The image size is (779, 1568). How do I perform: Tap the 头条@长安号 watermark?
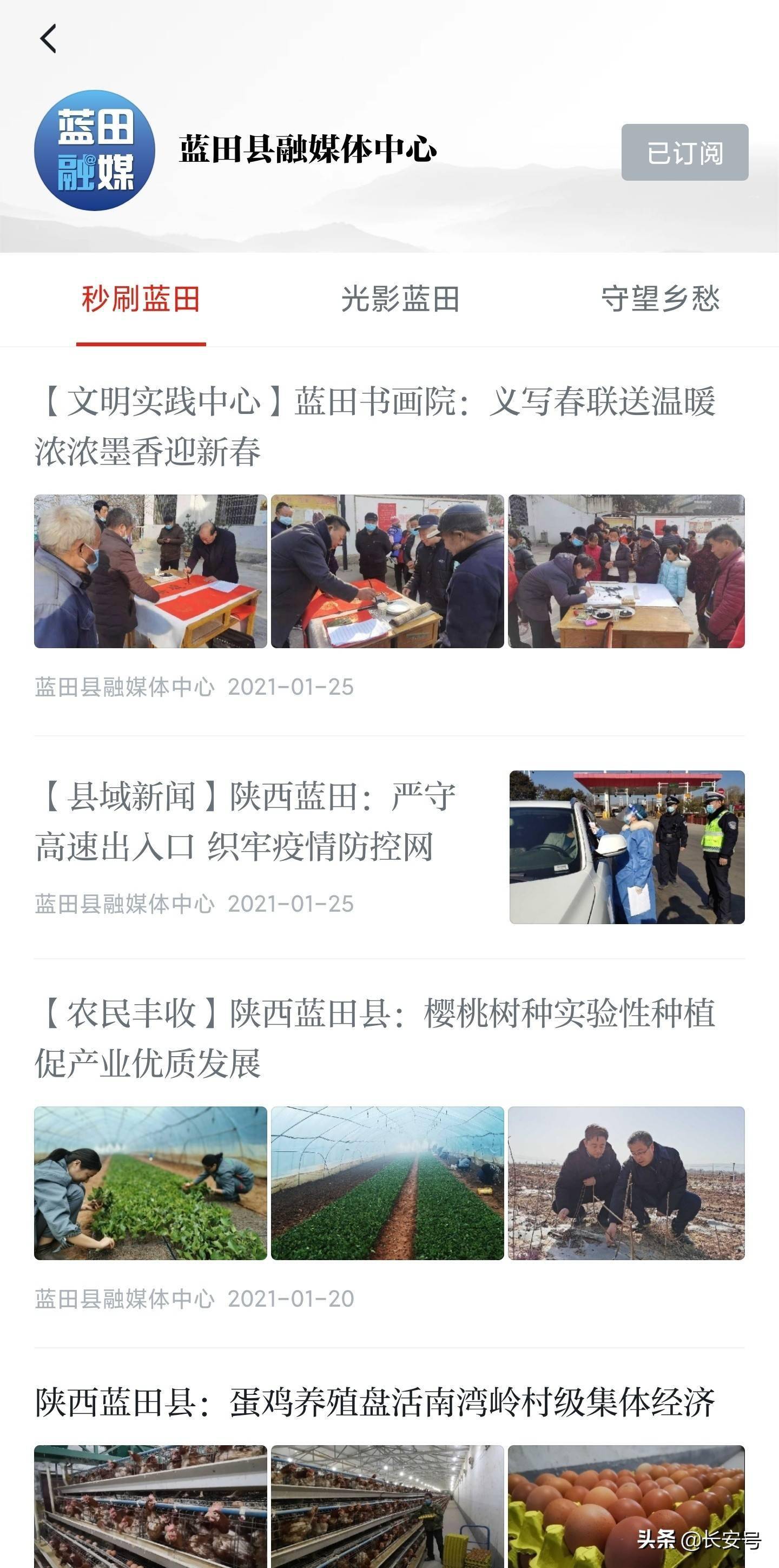(700, 1540)
